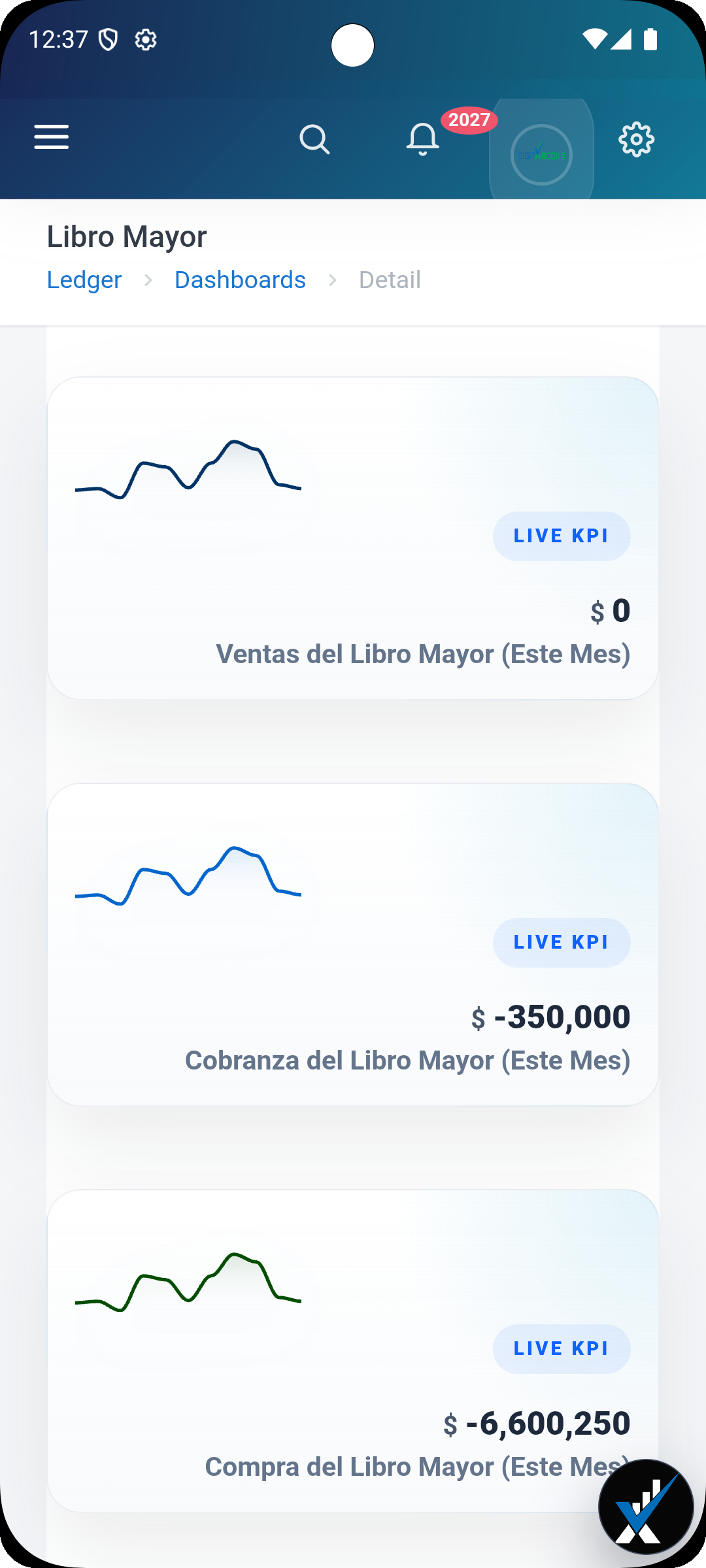Toggle LIVE KPI on the Compra card

point(561,1348)
